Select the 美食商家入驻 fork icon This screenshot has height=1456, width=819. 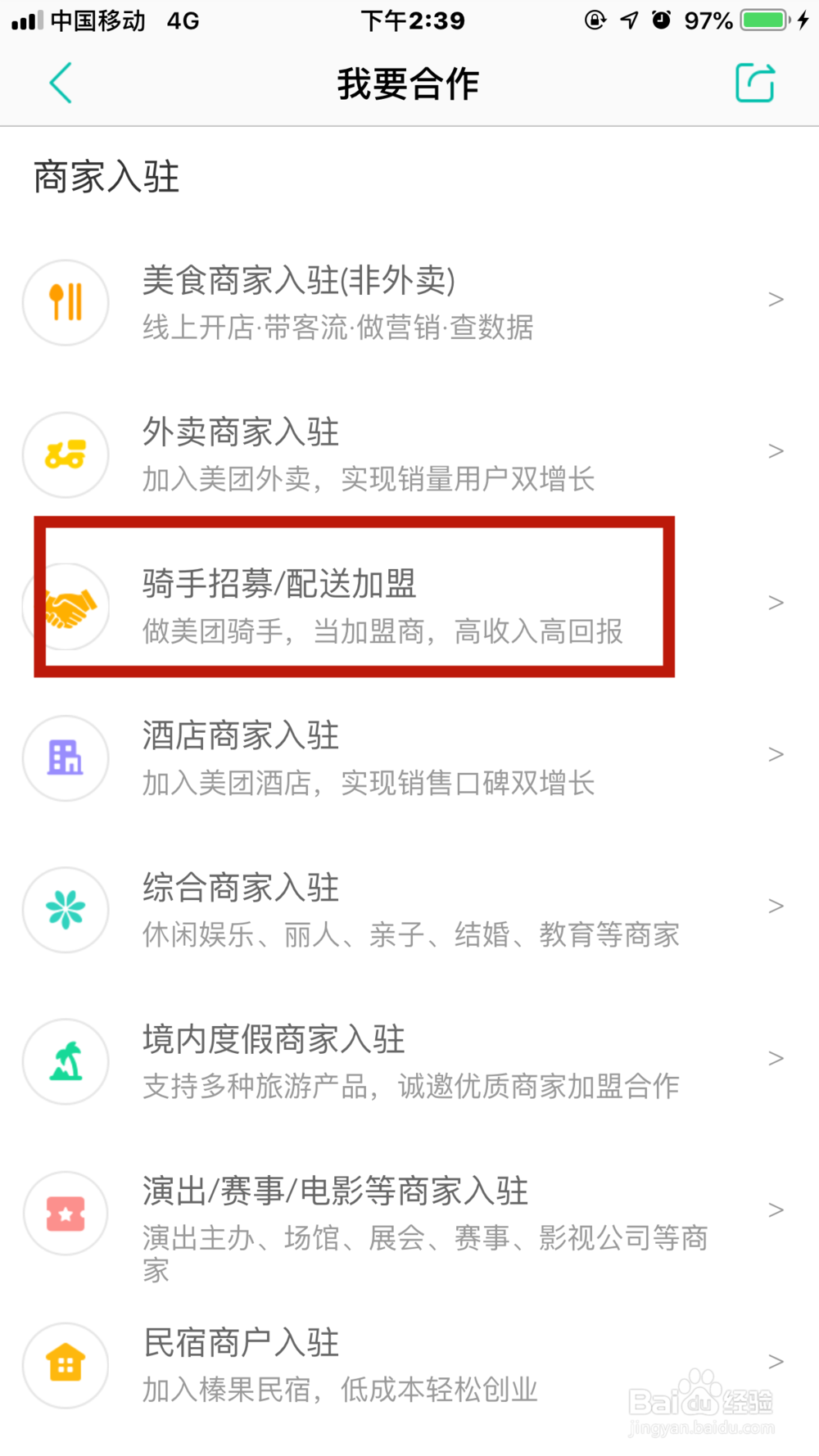[66, 301]
